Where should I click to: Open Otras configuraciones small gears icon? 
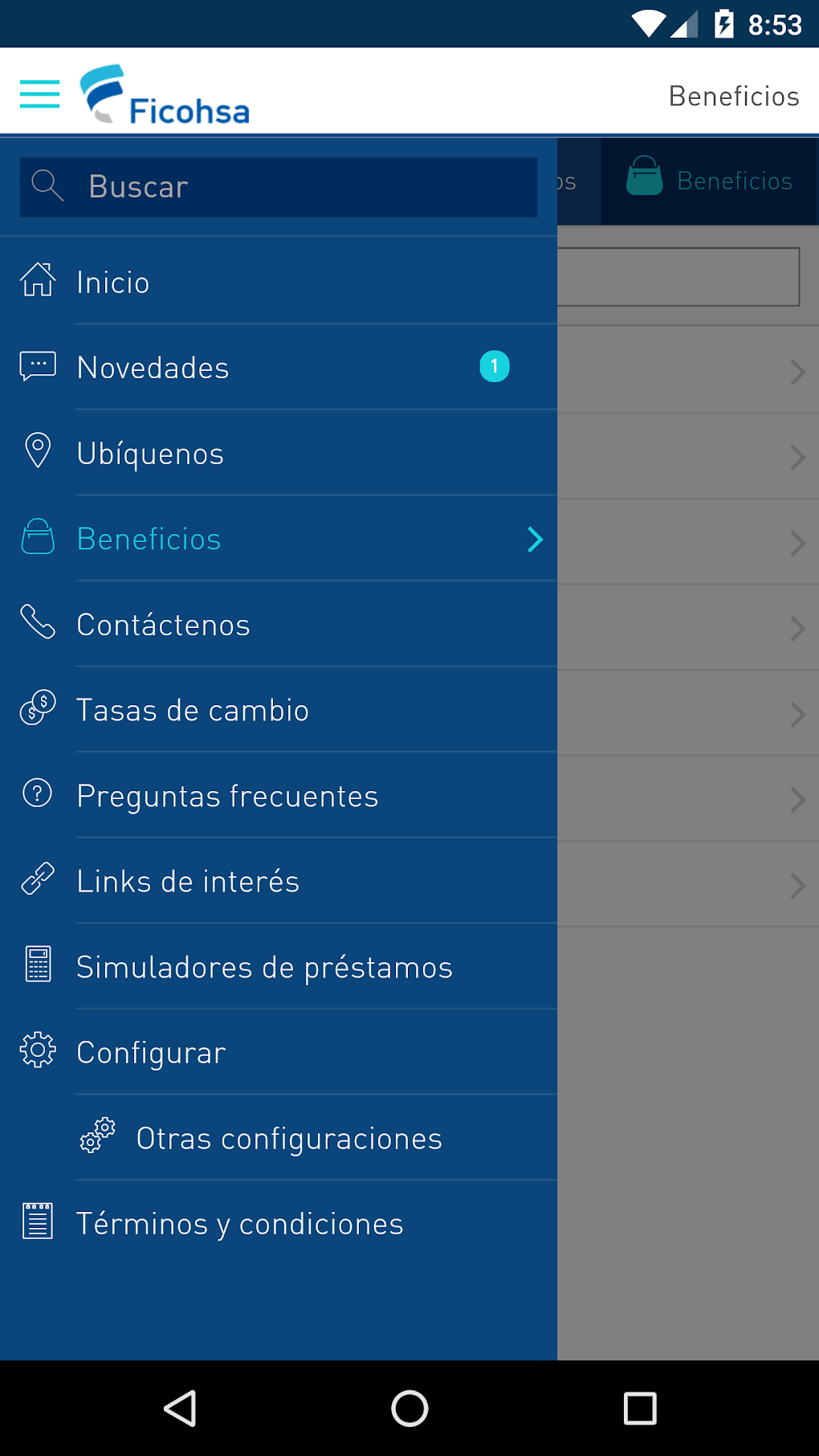[x=98, y=1136]
